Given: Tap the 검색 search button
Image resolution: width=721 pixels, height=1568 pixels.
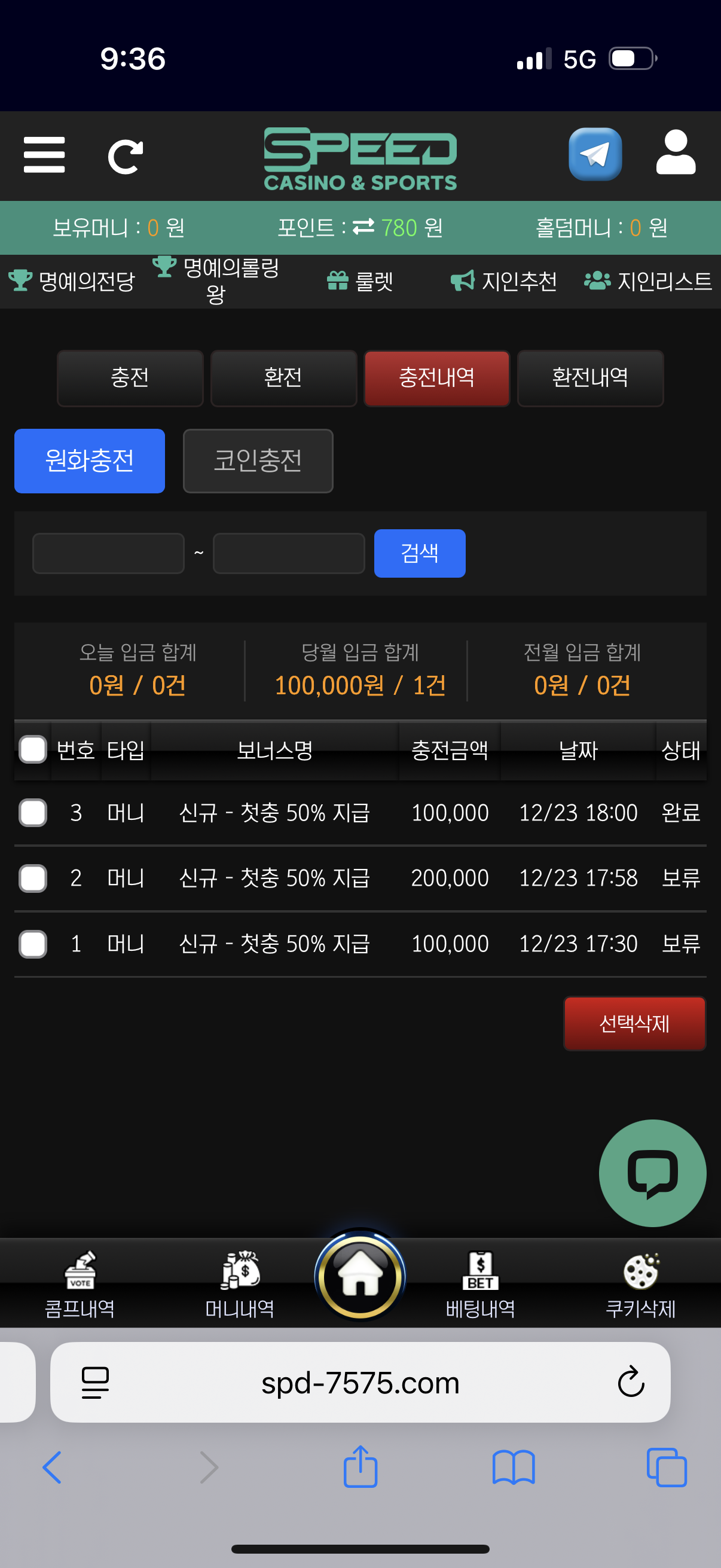Looking at the screenshot, I should coord(419,553).
